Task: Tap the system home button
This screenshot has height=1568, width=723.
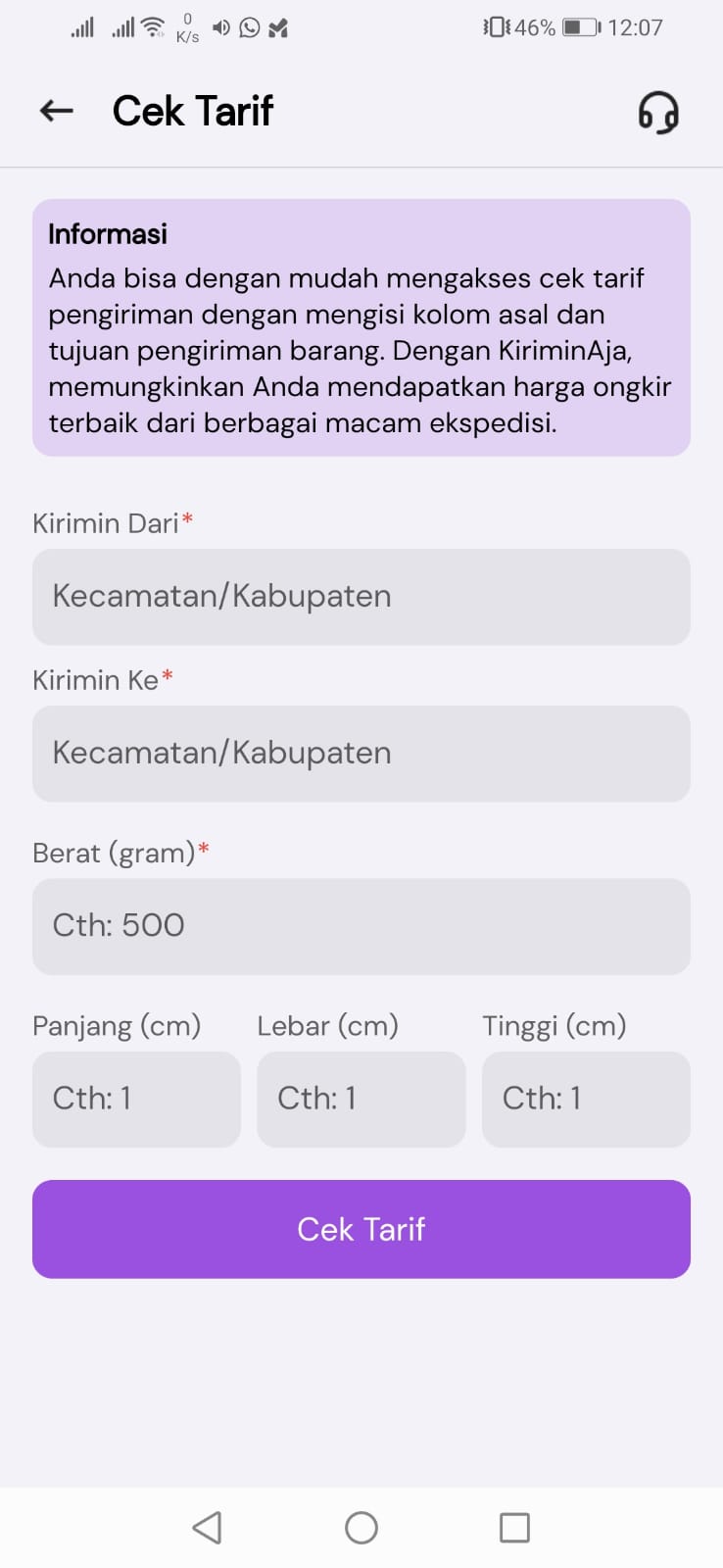Action: (x=361, y=1527)
